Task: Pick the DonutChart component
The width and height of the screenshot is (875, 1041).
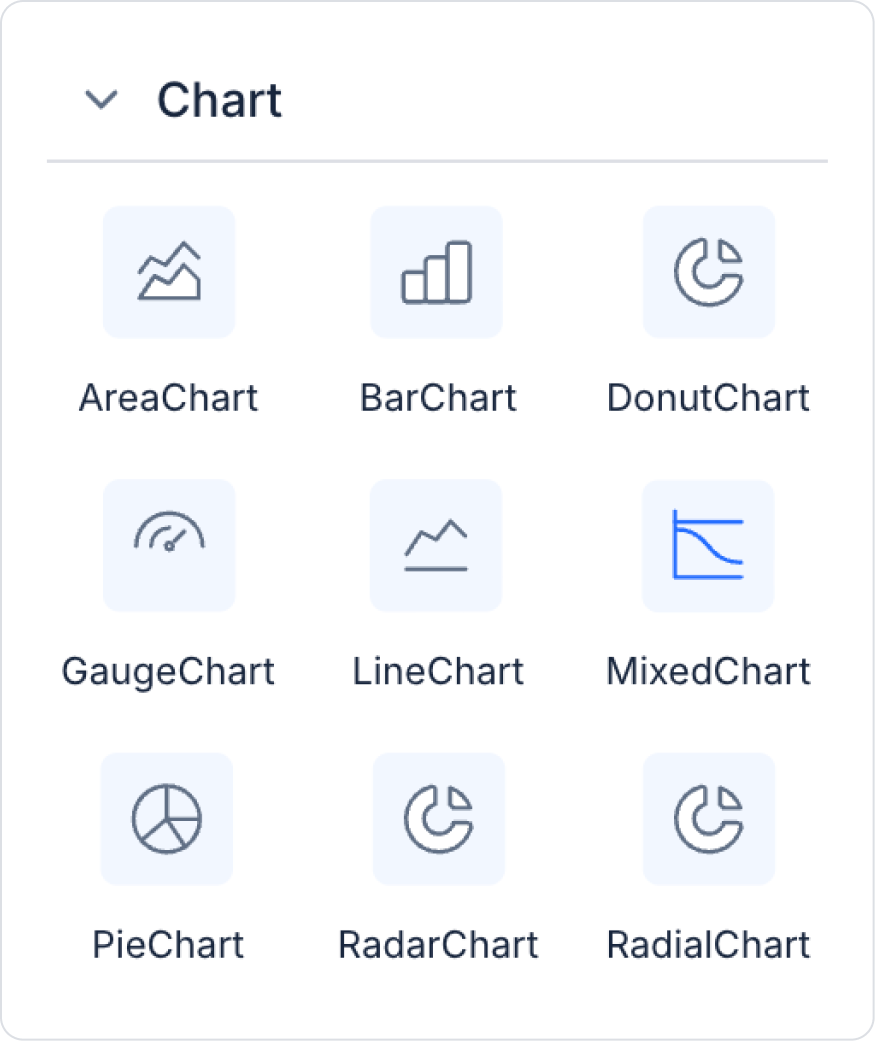Action: (x=708, y=272)
